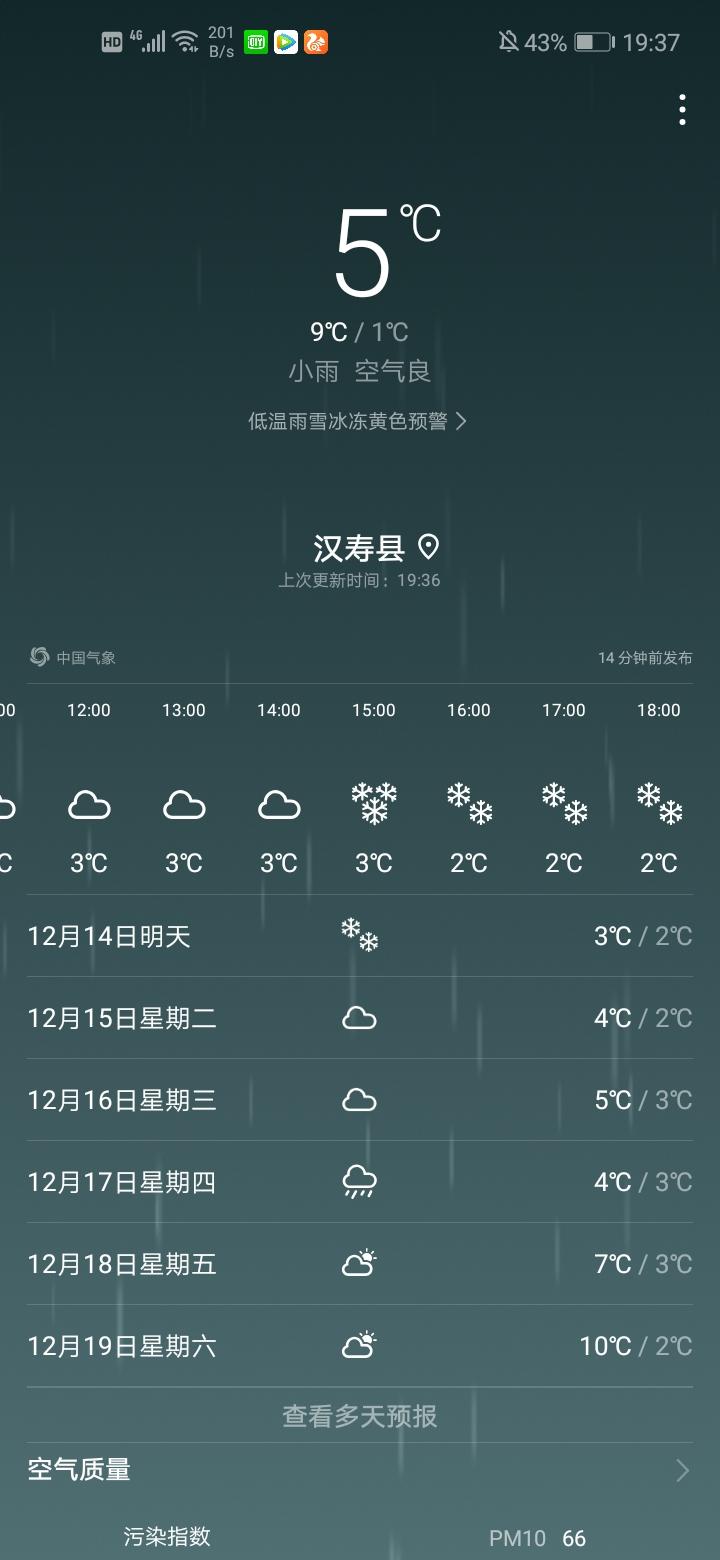Open the three-dot overflow menu
This screenshot has width=720, height=1560.
tap(682, 110)
